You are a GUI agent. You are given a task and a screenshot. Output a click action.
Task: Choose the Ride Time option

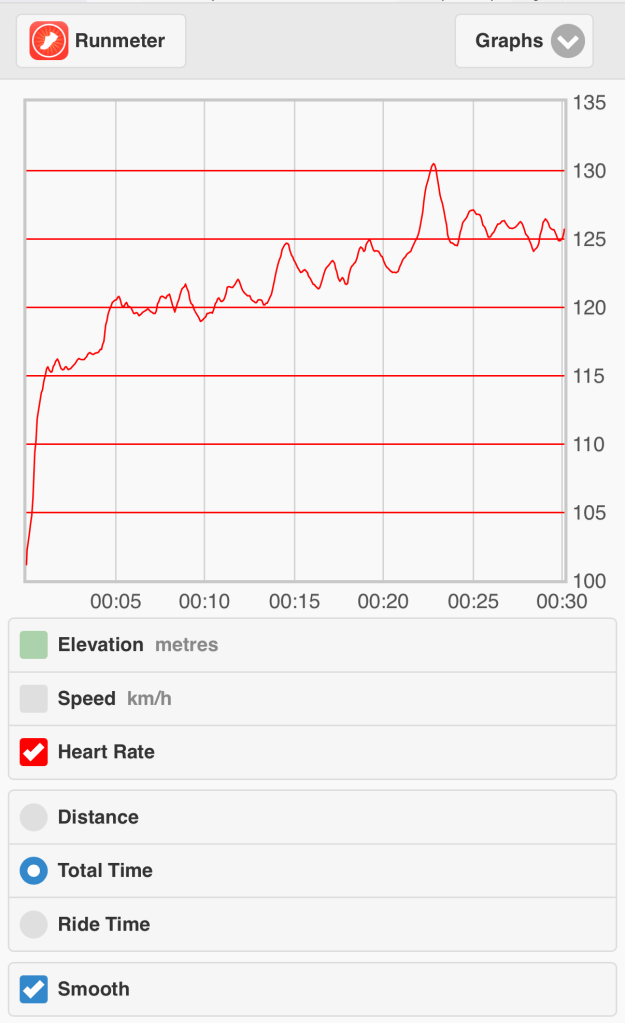tap(34, 925)
